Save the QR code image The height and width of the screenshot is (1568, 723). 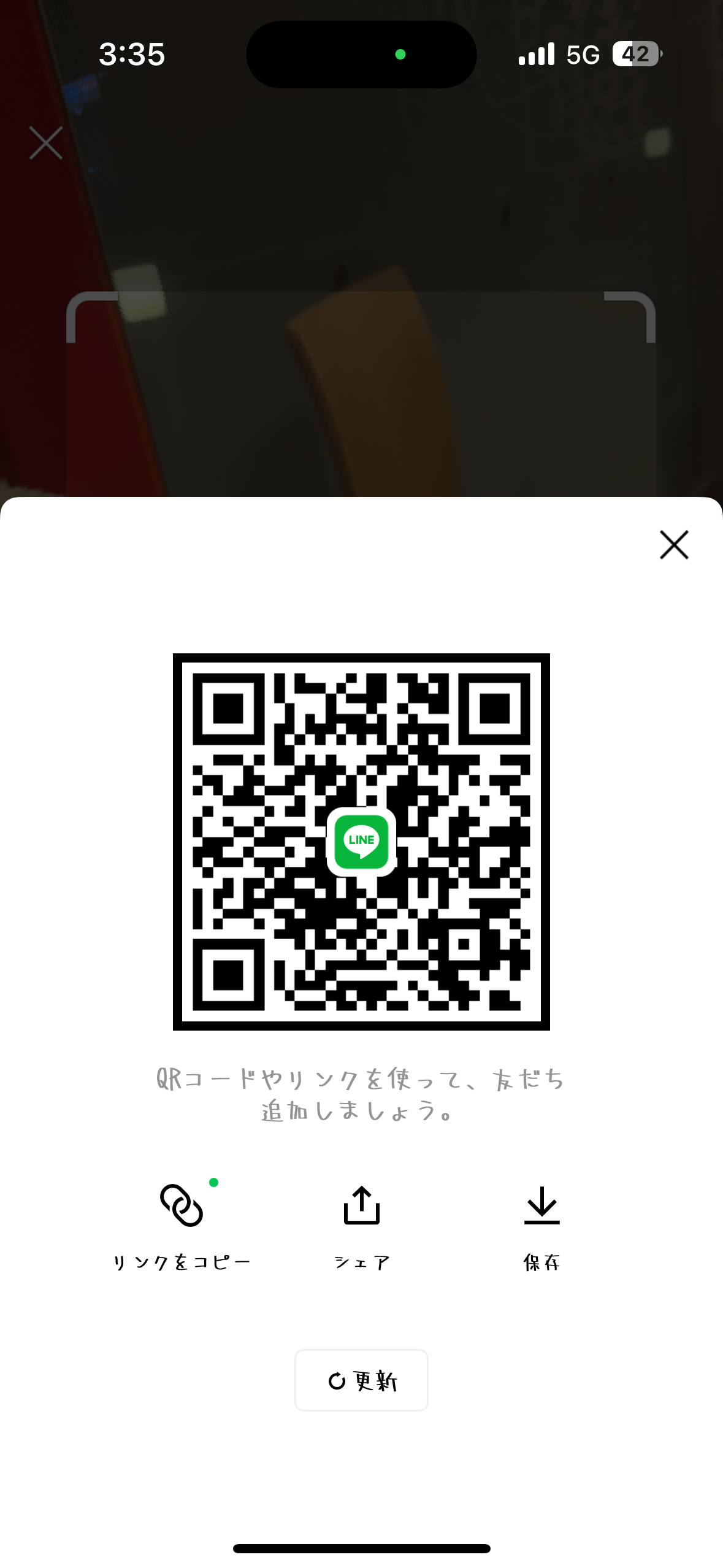pyautogui.click(x=541, y=1224)
